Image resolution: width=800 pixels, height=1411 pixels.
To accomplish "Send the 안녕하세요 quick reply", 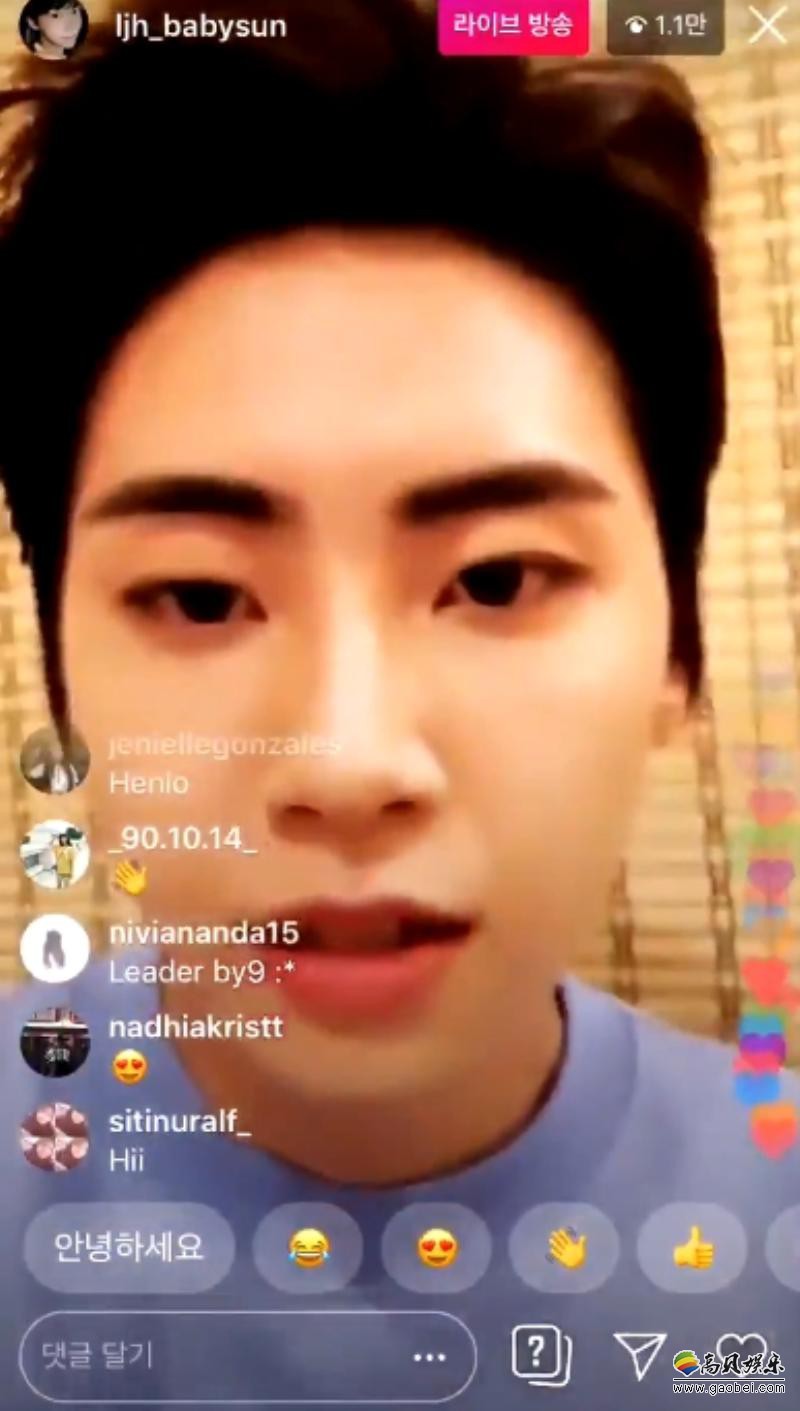I will coord(129,1247).
